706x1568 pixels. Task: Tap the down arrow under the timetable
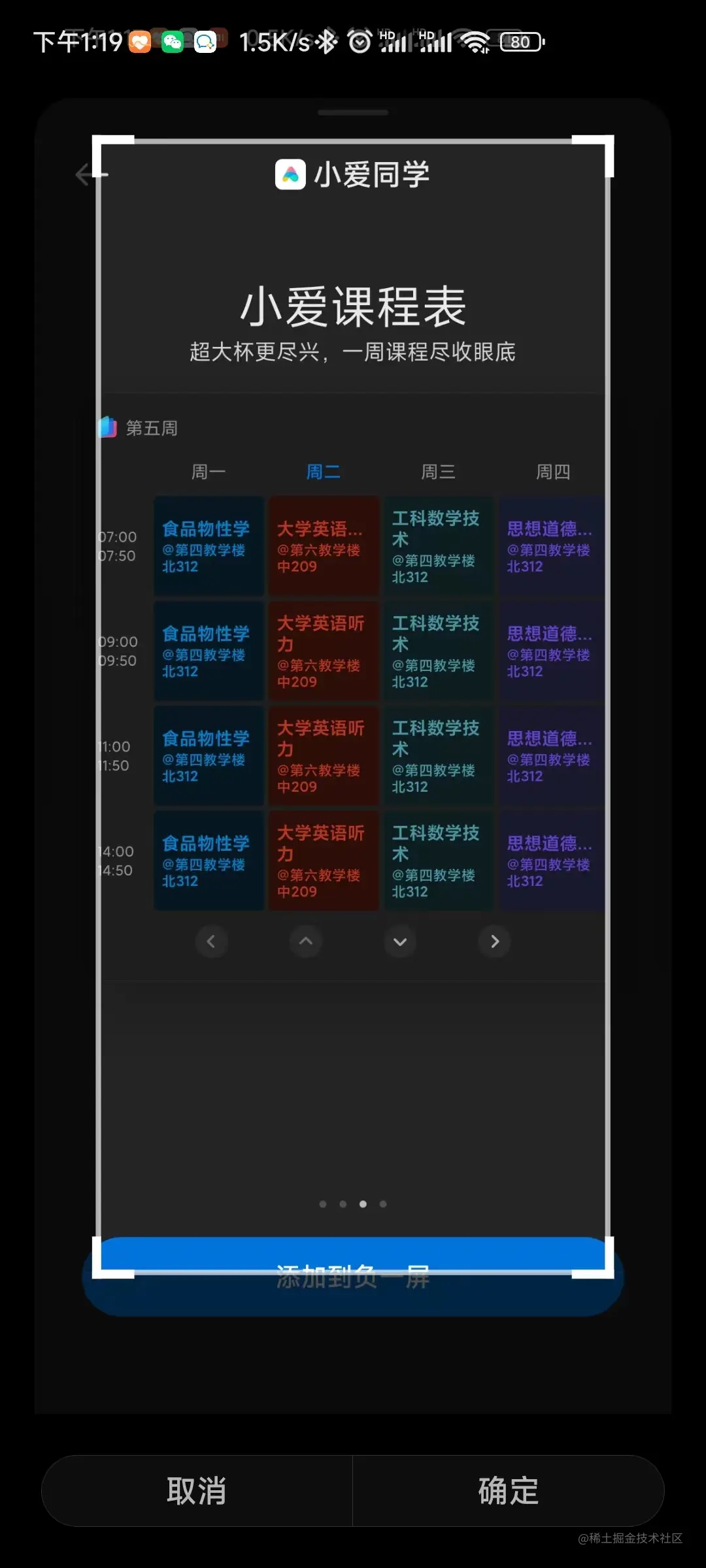[x=400, y=941]
